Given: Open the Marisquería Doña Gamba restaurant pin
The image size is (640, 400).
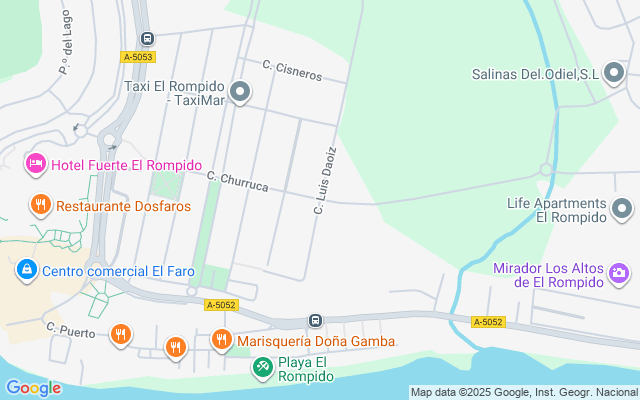Looking at the screenshot, I should pos(222,340).
